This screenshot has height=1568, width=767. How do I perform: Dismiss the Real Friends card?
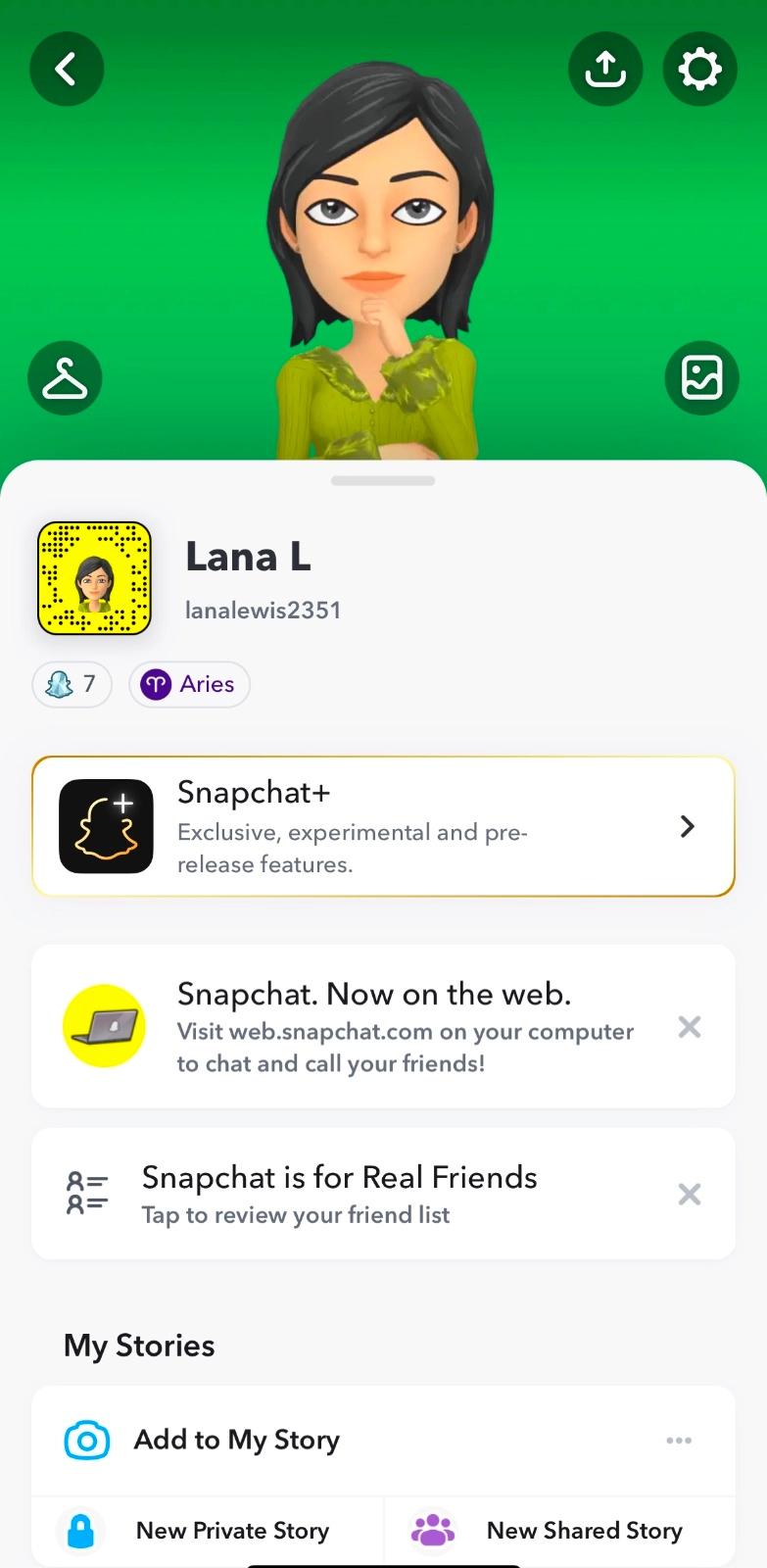[x=690, y=1194]
